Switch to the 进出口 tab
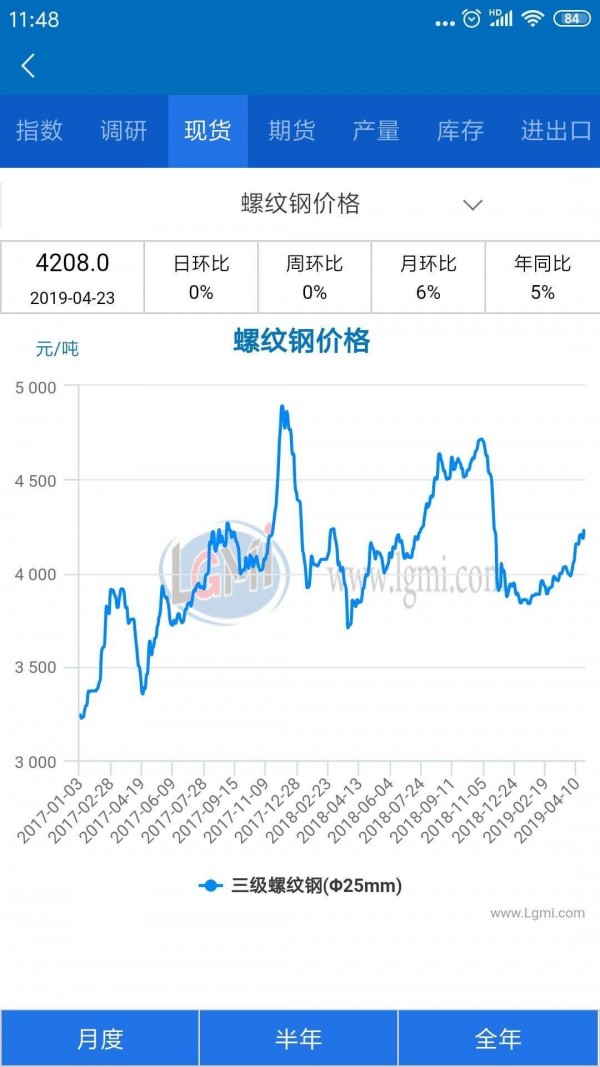This screenshot has width=600, height=1067. pyautogui.click(x=556, y=131)
